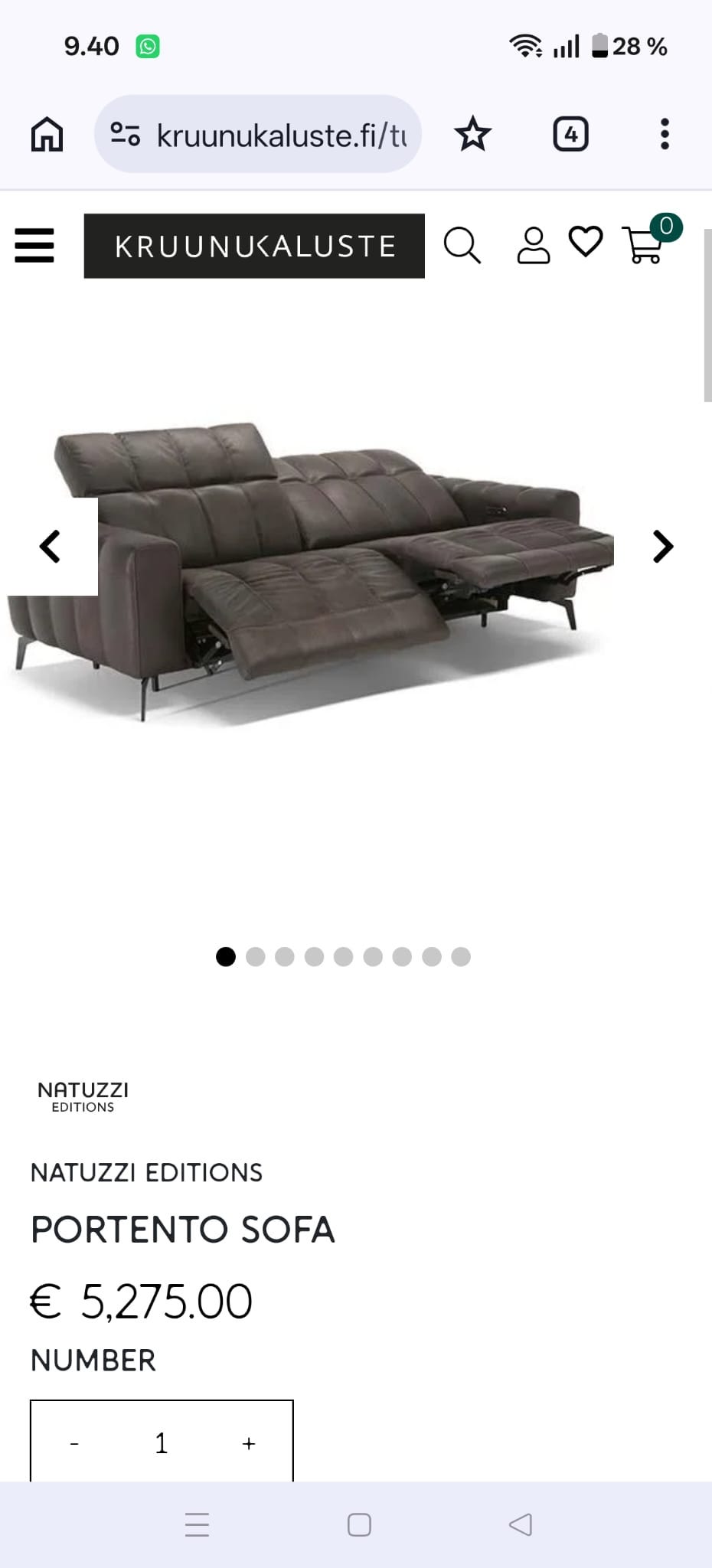Open the browser tab switcher
The width and height of the screenshot is (712, 1568).
(x=570, y=134)
